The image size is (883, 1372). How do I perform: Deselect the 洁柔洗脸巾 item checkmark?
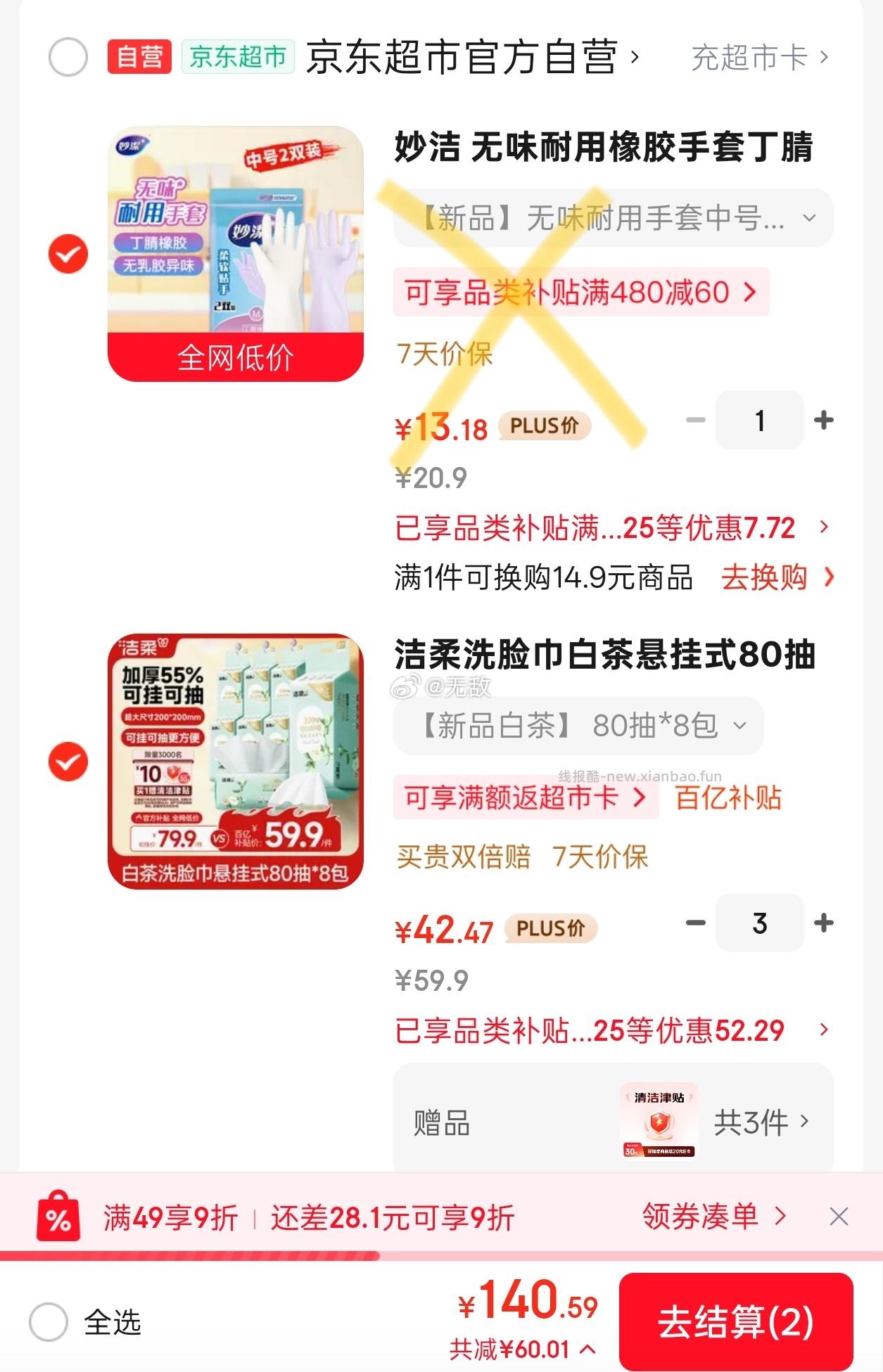click(x=67, y=762)
